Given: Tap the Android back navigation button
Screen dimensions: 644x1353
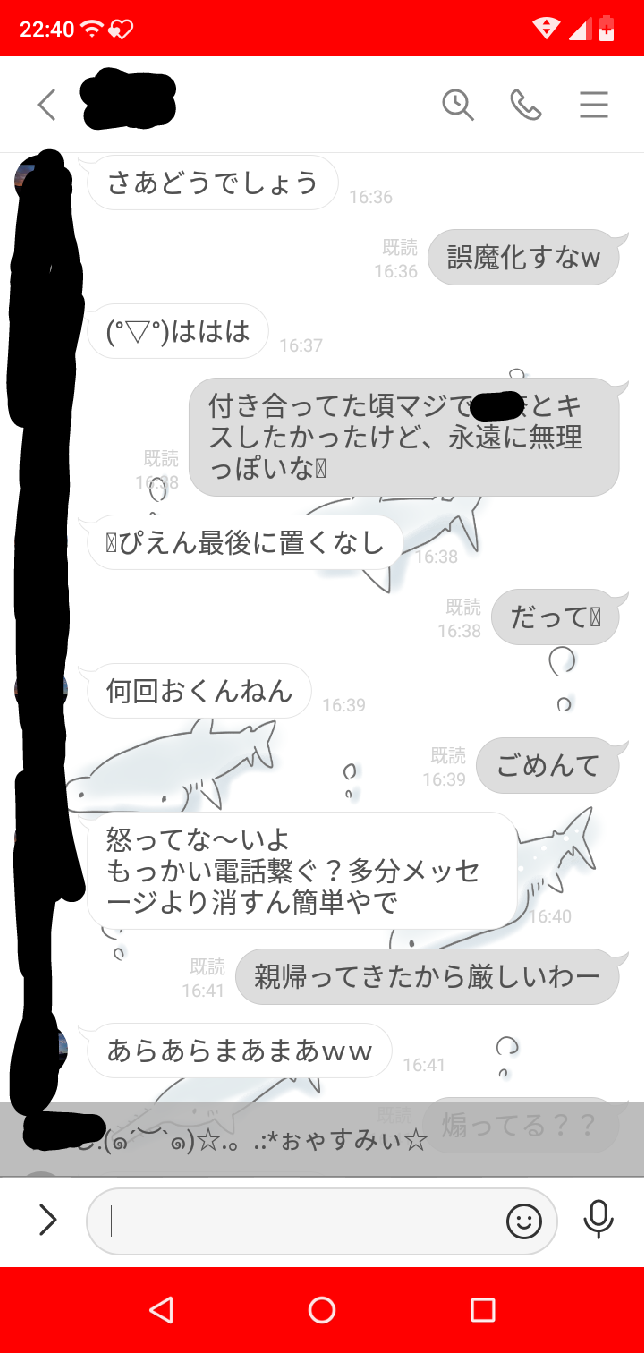Looking at the screenshot, I should pos(160,1309).
